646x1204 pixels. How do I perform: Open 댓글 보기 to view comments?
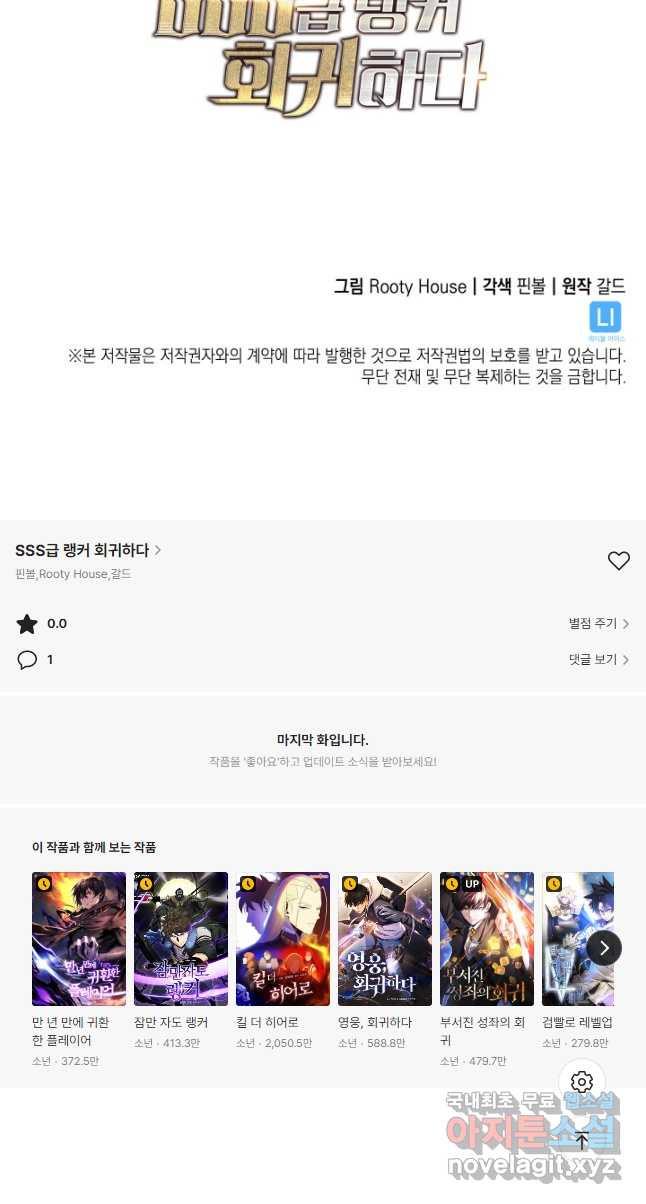pos(598,660)
